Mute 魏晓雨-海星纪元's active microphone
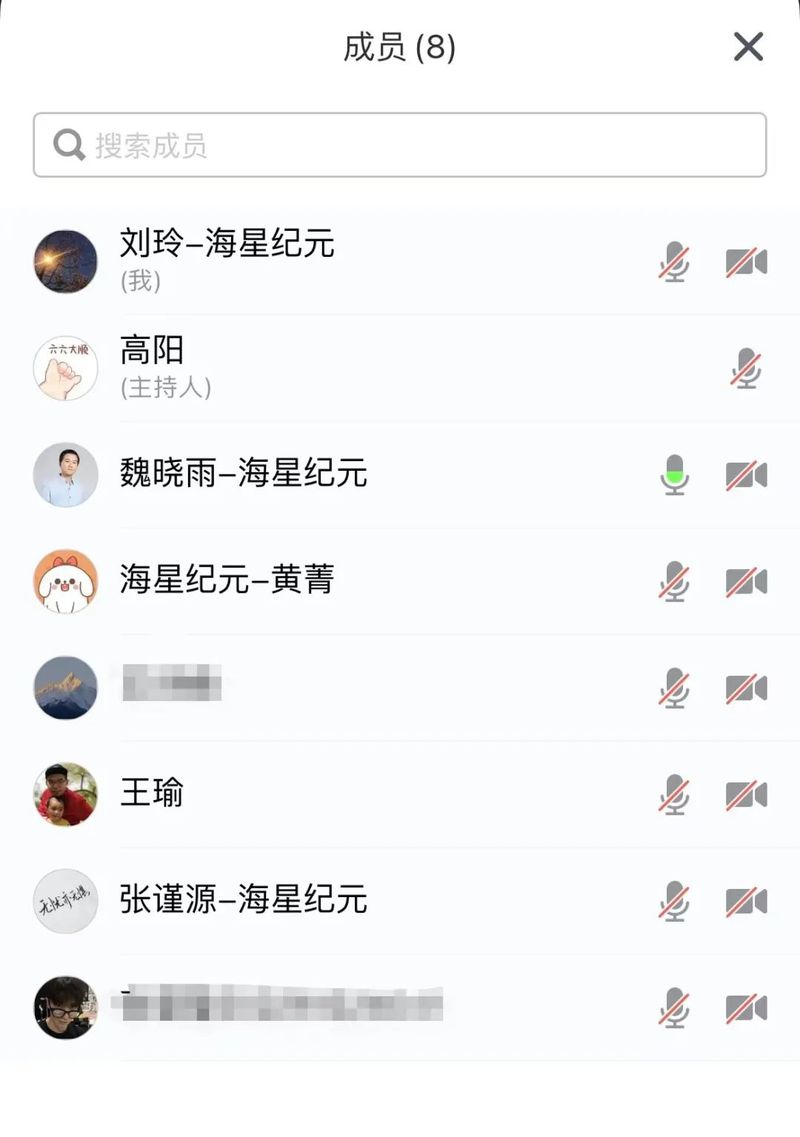Screen dimensions: 800x1137 click(674, 476)
